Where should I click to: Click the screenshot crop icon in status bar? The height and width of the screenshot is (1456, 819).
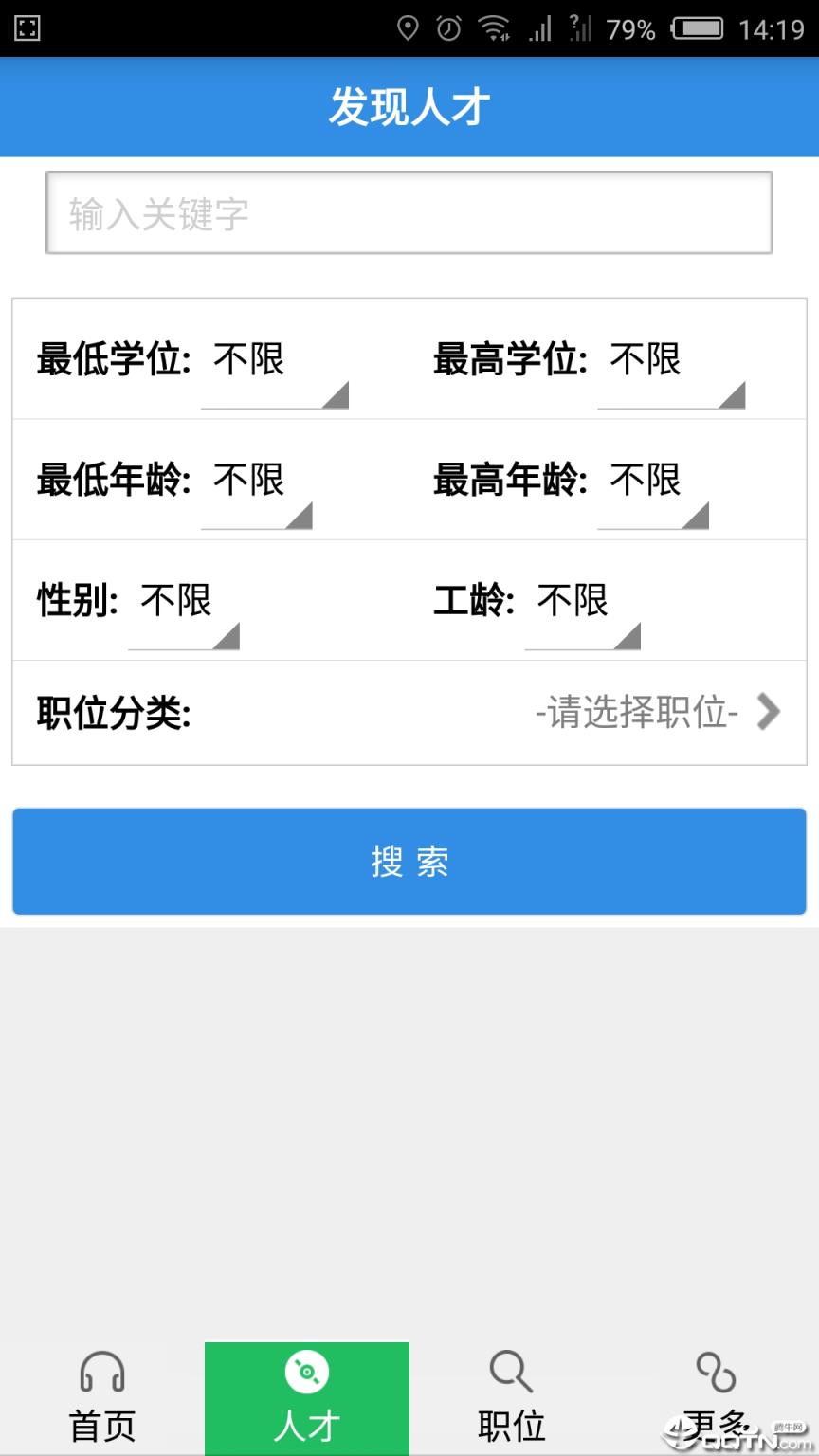click(27, 29)
